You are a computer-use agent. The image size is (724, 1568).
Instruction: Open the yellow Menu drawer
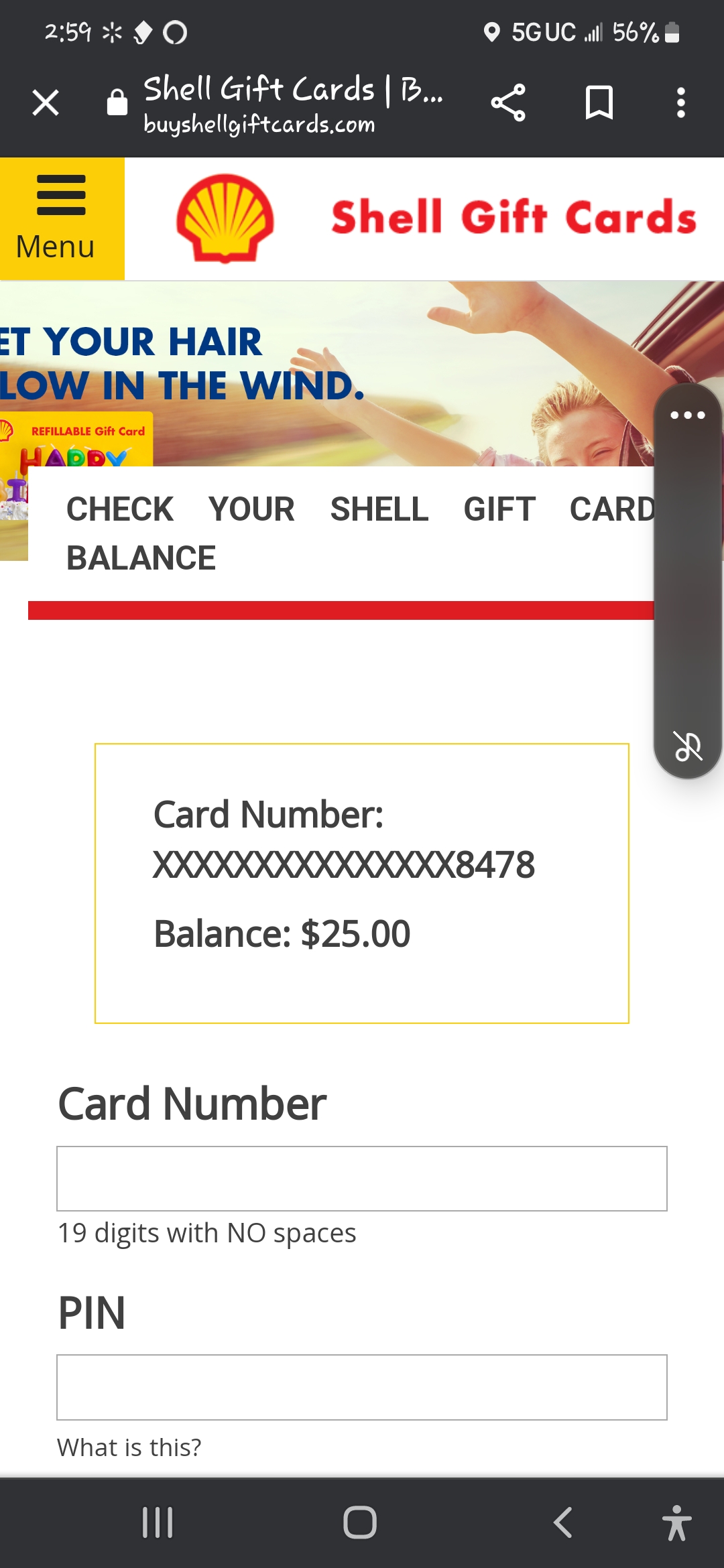click(x=61, y=218)
